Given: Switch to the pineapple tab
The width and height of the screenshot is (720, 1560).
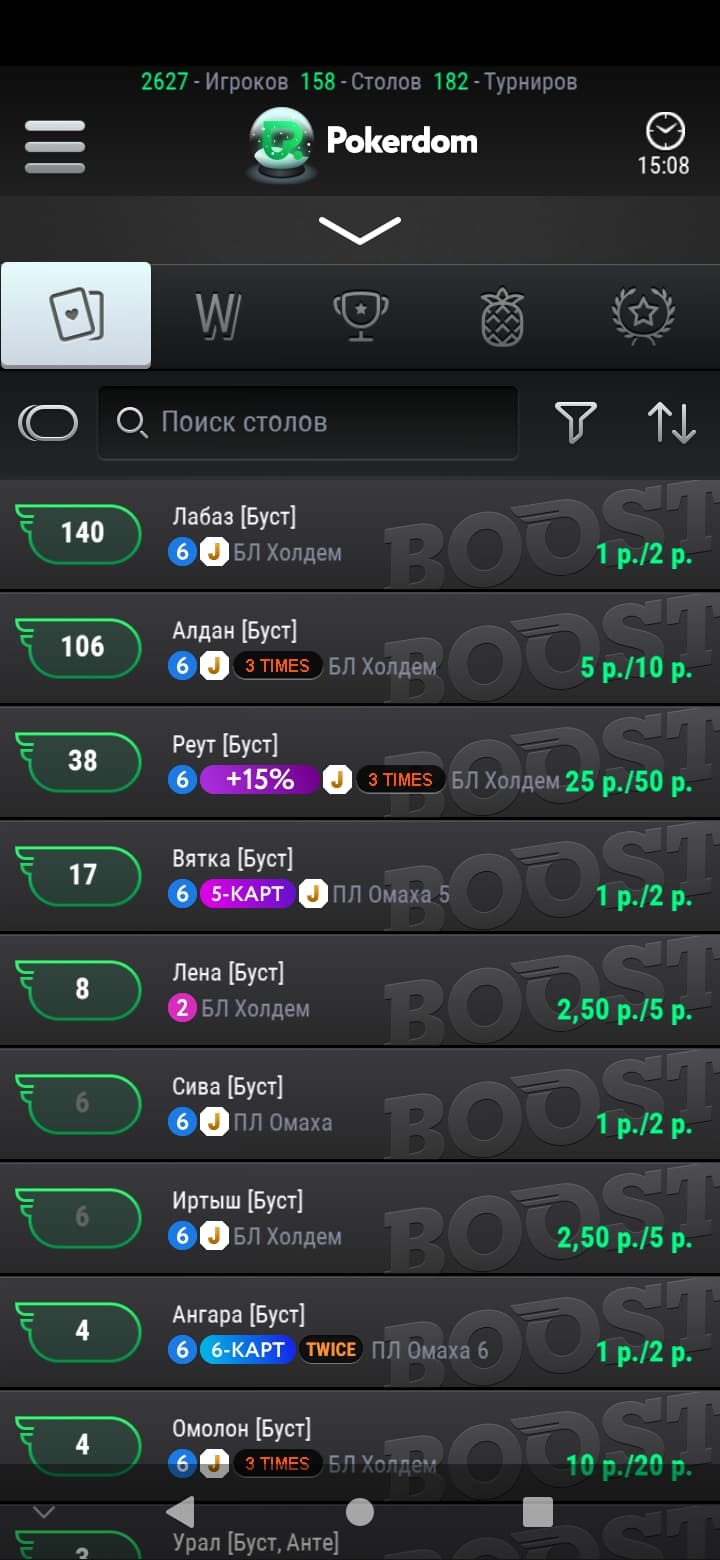Looking at the screenshot, I should 502,316.
